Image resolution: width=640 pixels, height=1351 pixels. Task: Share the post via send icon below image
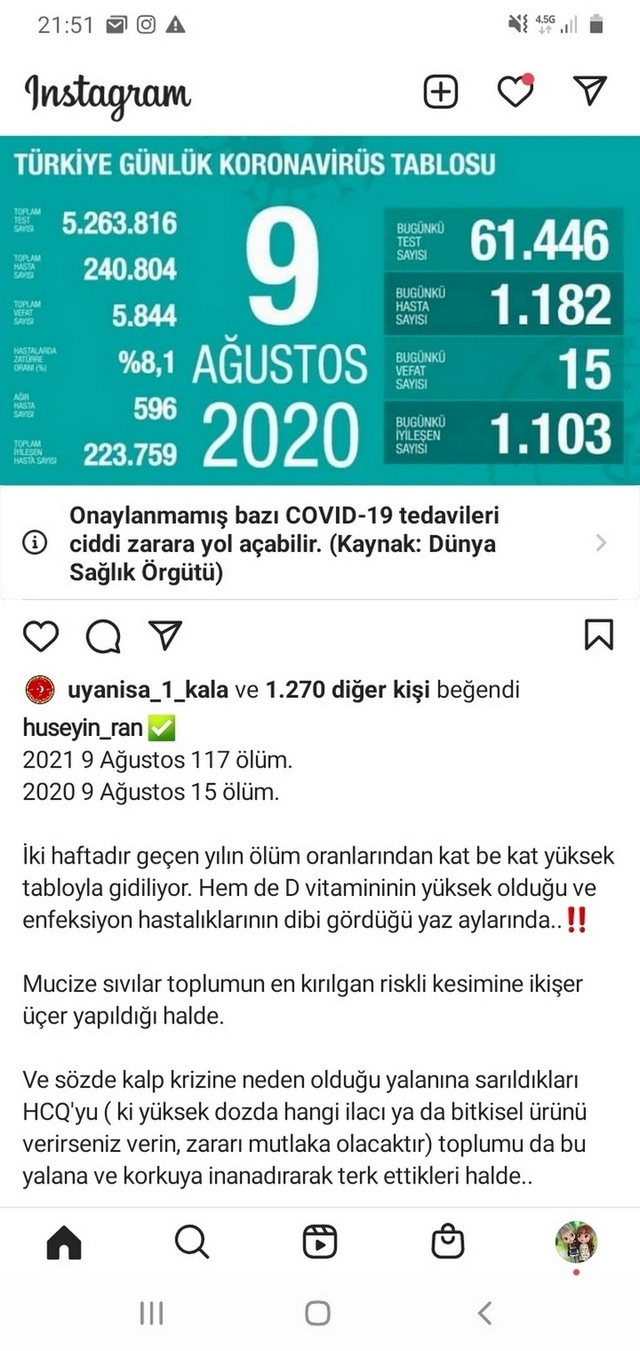tap(165, 634)
